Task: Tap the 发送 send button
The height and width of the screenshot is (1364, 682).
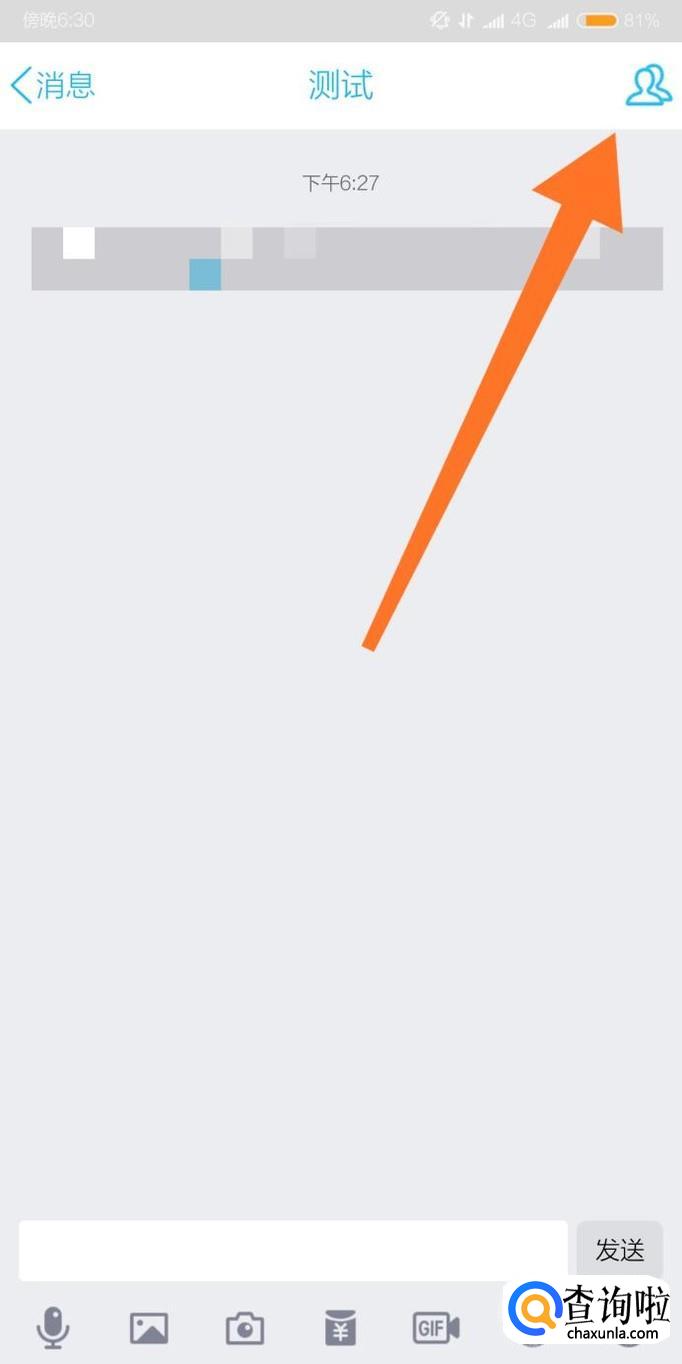Action: click(x=619, y=1249)
